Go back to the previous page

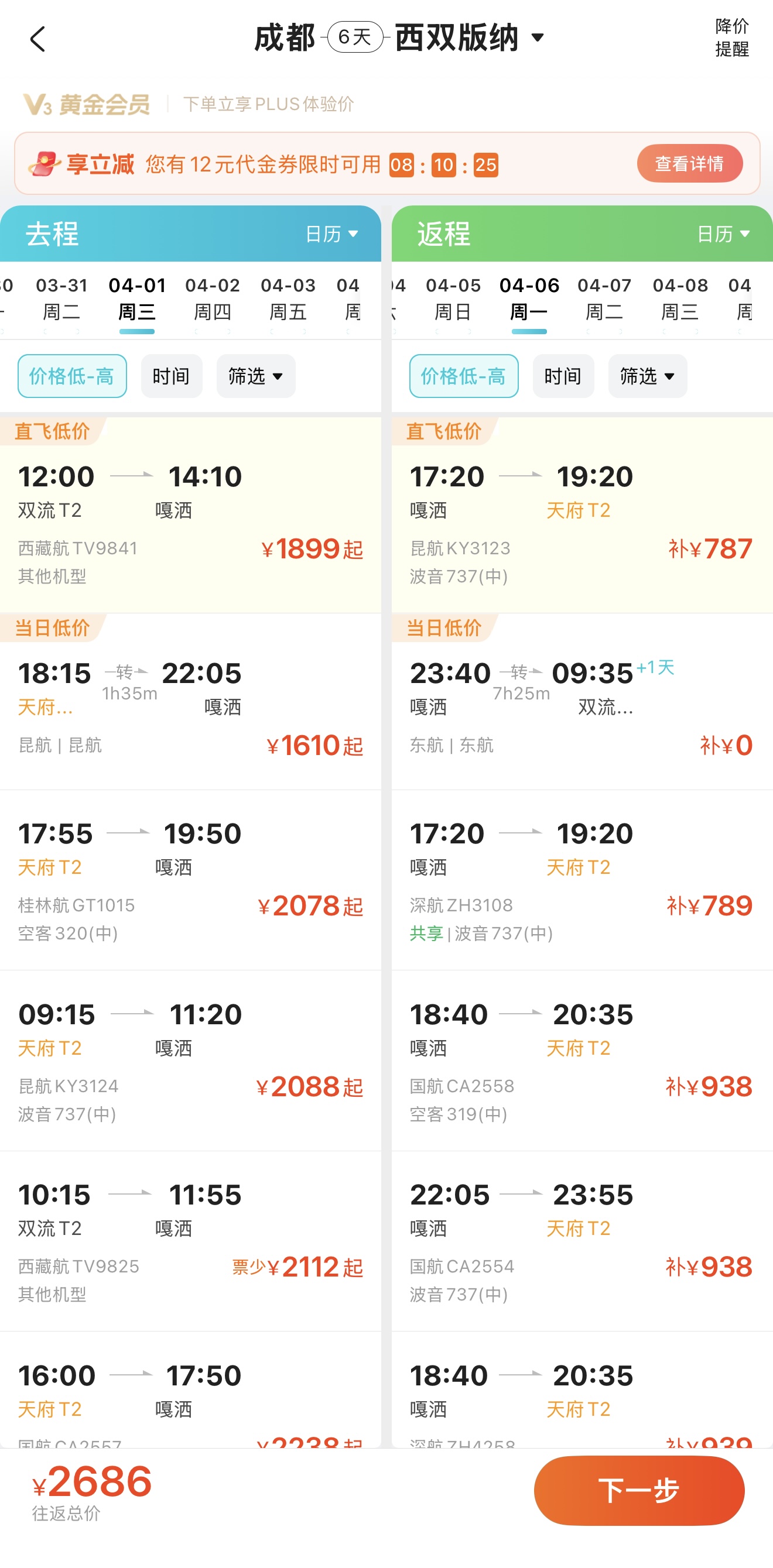[x=37, y=40]
